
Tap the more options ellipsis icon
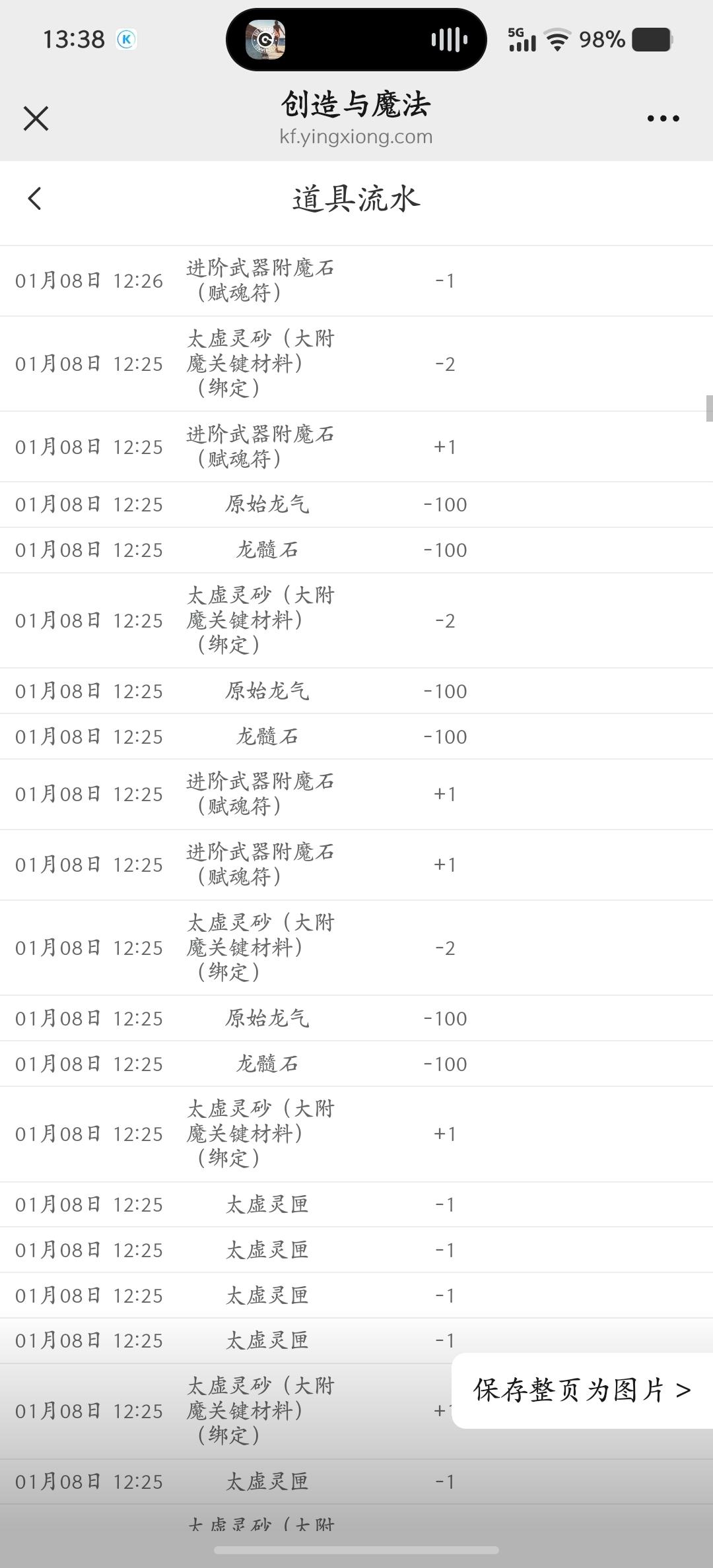pos(663,119)
